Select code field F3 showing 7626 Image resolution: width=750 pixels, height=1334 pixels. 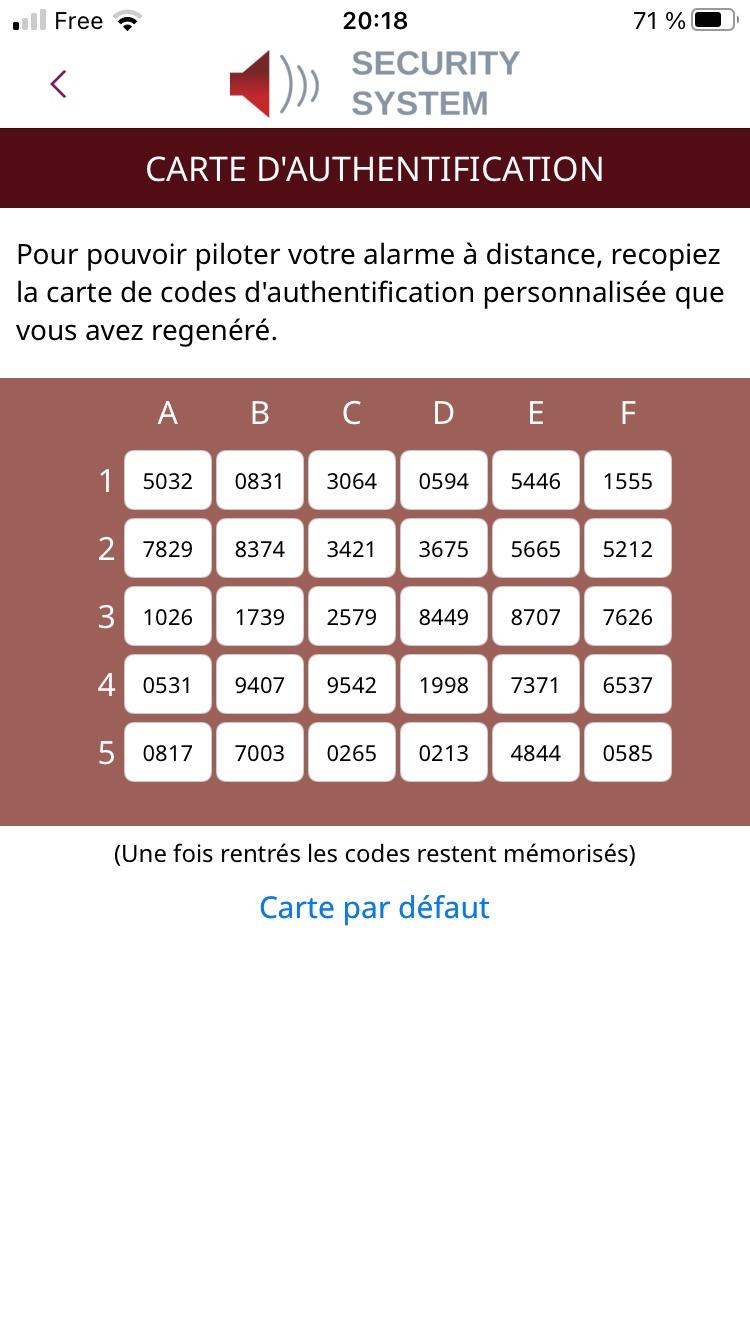click(x=628, y=617)
